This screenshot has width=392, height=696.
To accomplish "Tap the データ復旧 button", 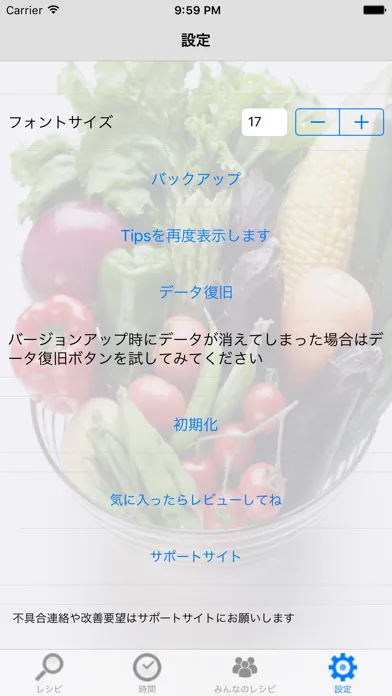I will [196, 293].
